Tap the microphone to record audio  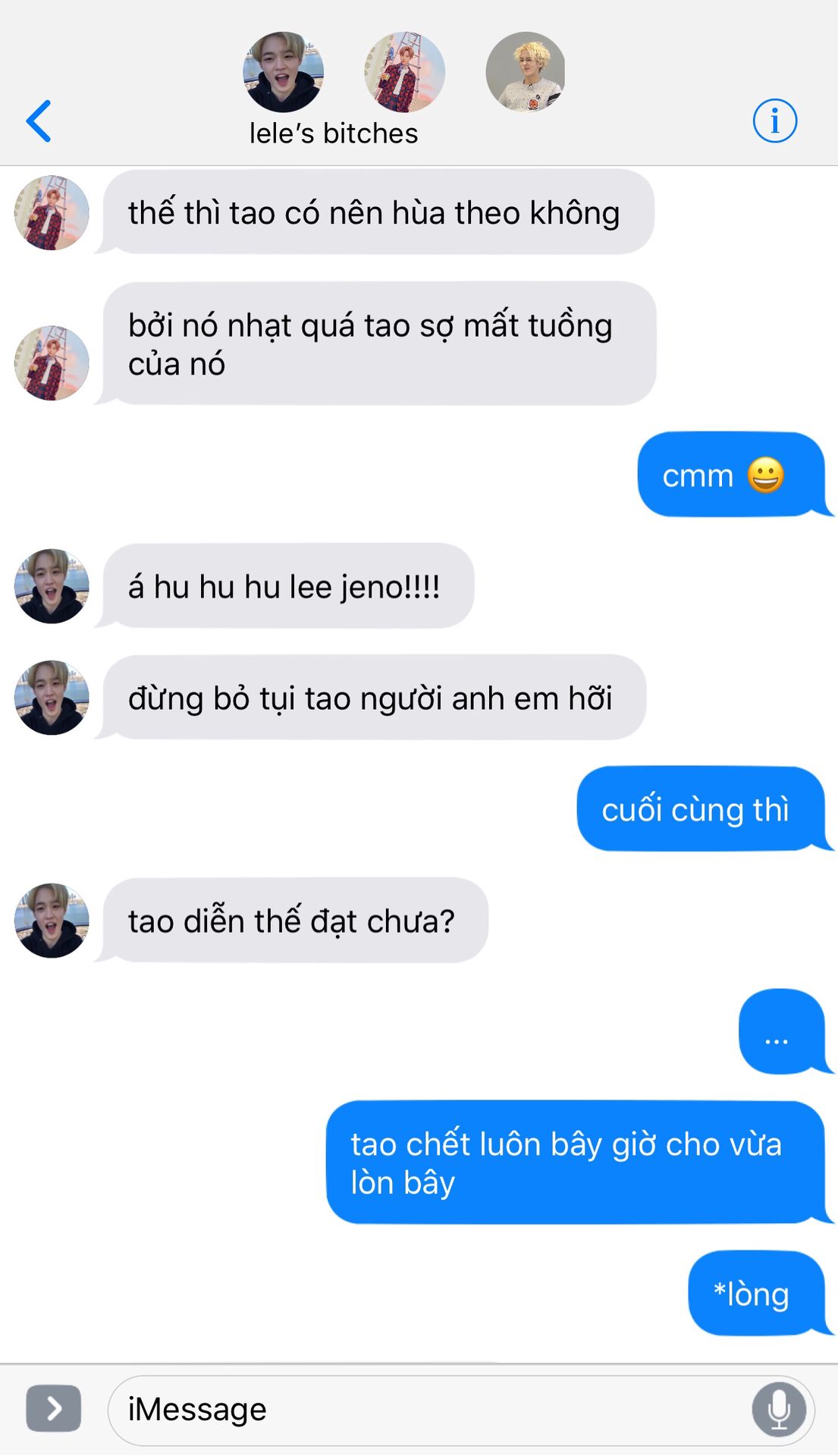click(779, 1410)
